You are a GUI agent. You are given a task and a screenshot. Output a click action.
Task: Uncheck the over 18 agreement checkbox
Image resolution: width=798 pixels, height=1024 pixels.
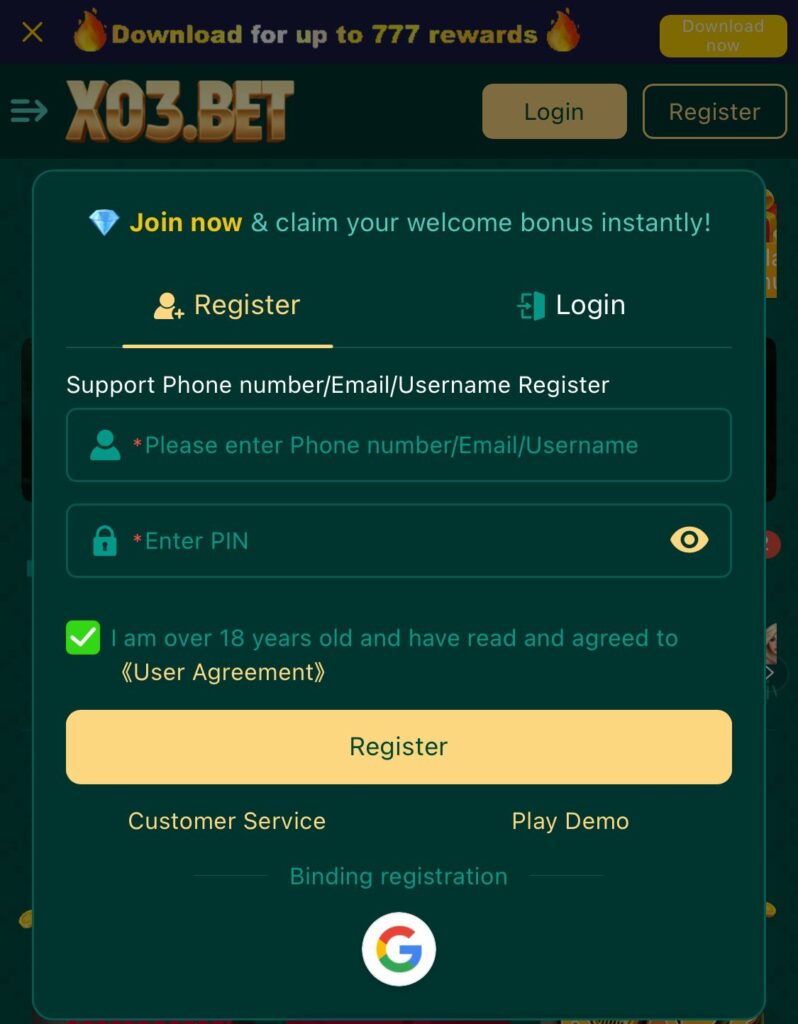pyautogui.click(x=83, y=638)
